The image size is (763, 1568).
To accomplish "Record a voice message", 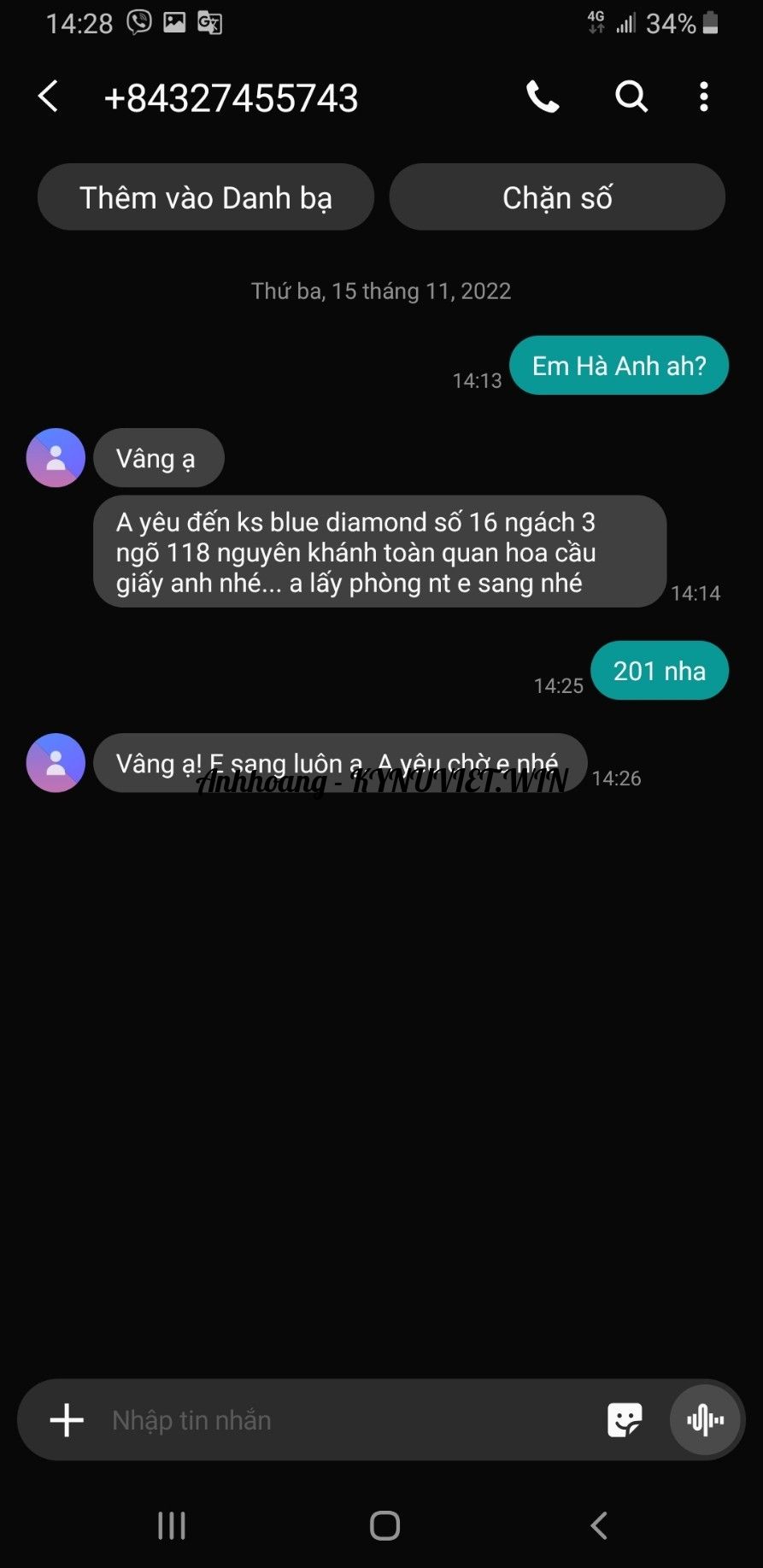I will click(705, 1420).
